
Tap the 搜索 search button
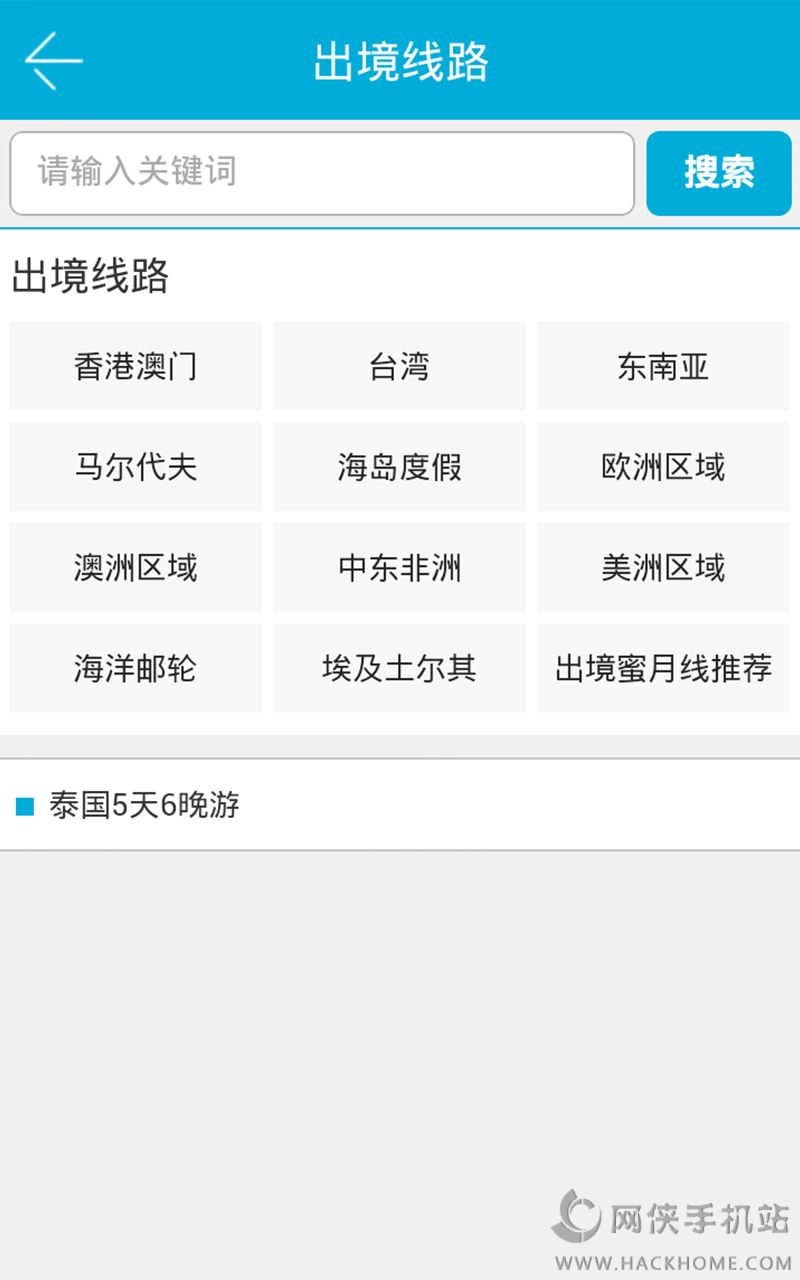(x=718, y=173)
